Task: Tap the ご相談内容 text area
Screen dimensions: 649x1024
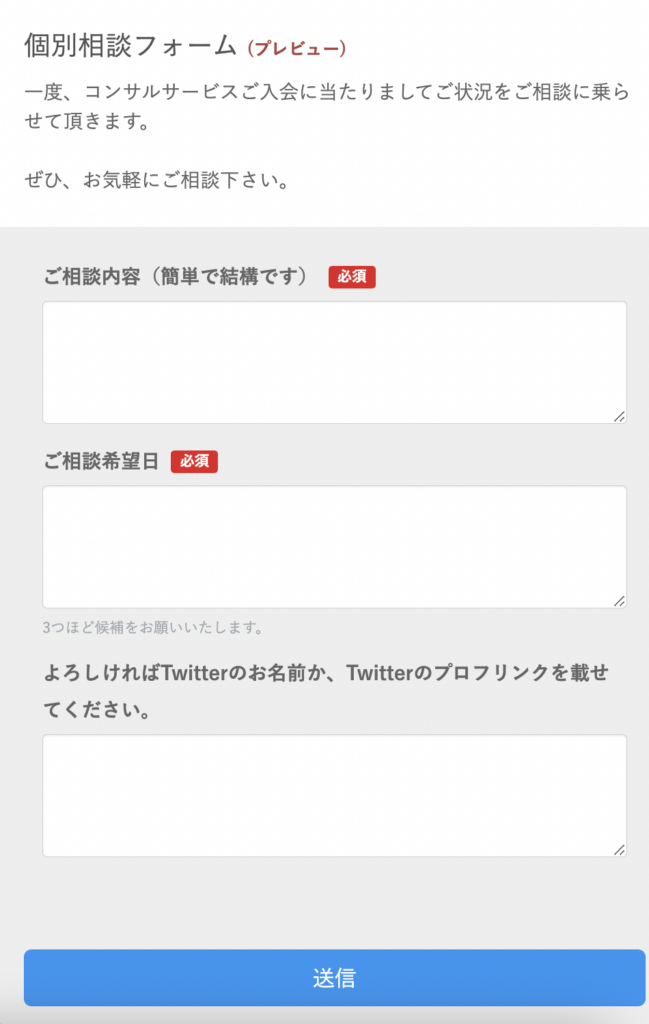Action: coord(334,362)
